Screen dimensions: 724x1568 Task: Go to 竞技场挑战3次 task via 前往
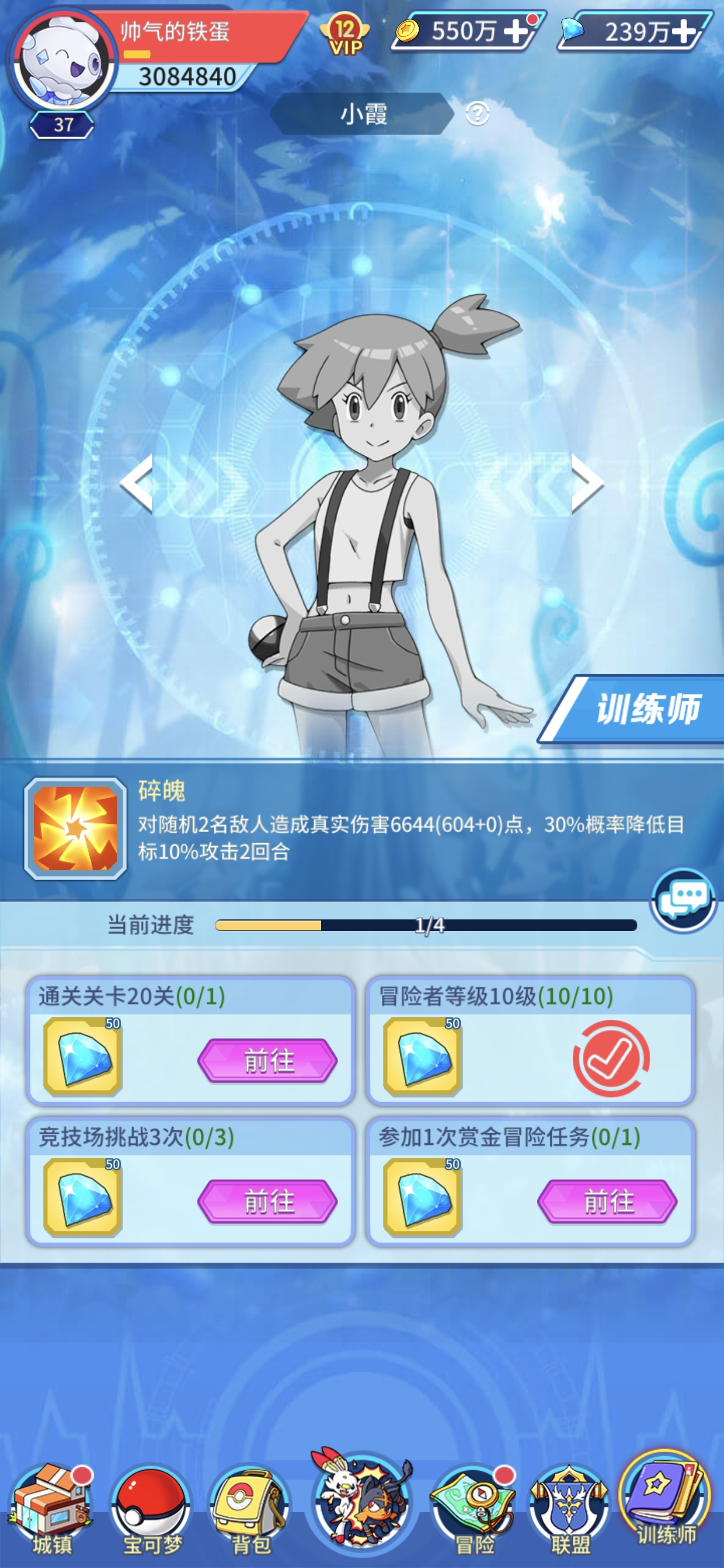click(268, 1201)
